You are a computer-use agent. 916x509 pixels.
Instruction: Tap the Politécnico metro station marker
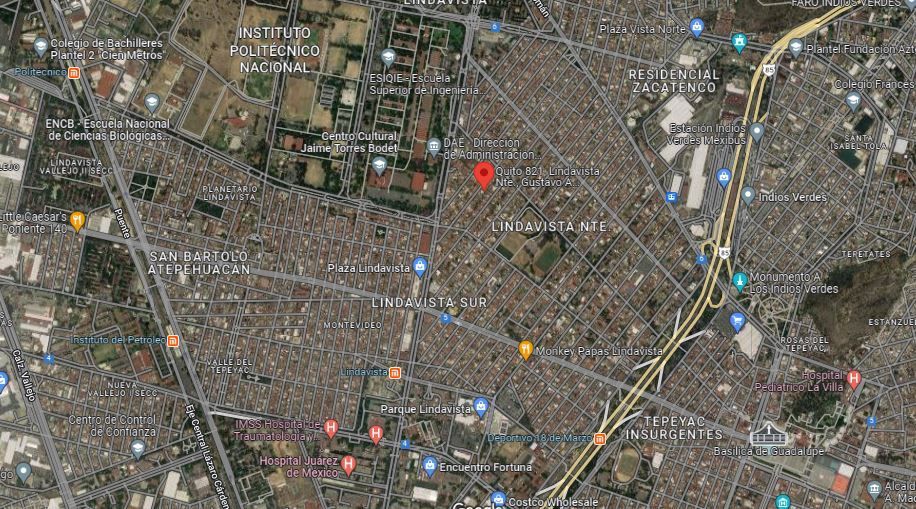pyautogui.click(x=74, y=72)
